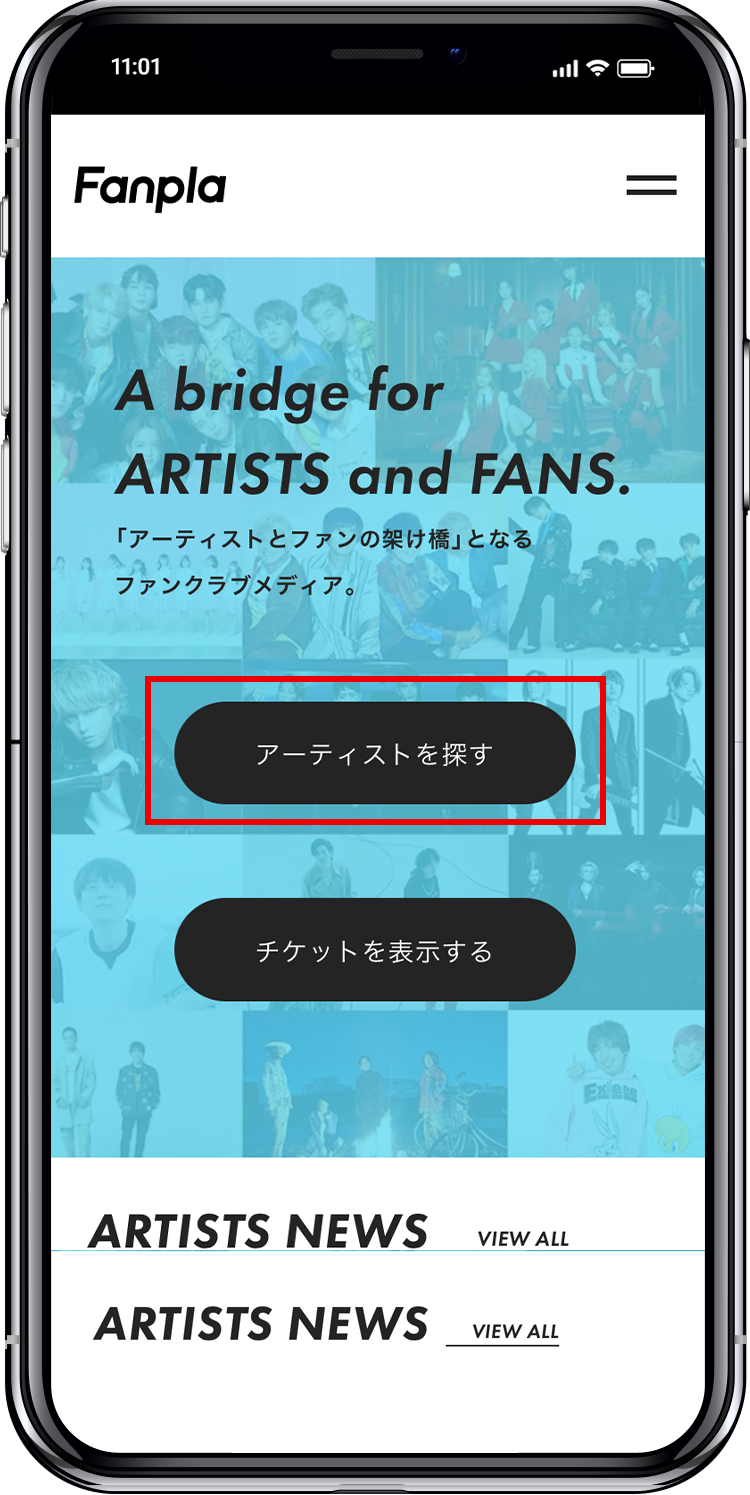Tap the アーティストを探す button
The width and height of the screenshot is (750, 1495).
coord(374,753)
